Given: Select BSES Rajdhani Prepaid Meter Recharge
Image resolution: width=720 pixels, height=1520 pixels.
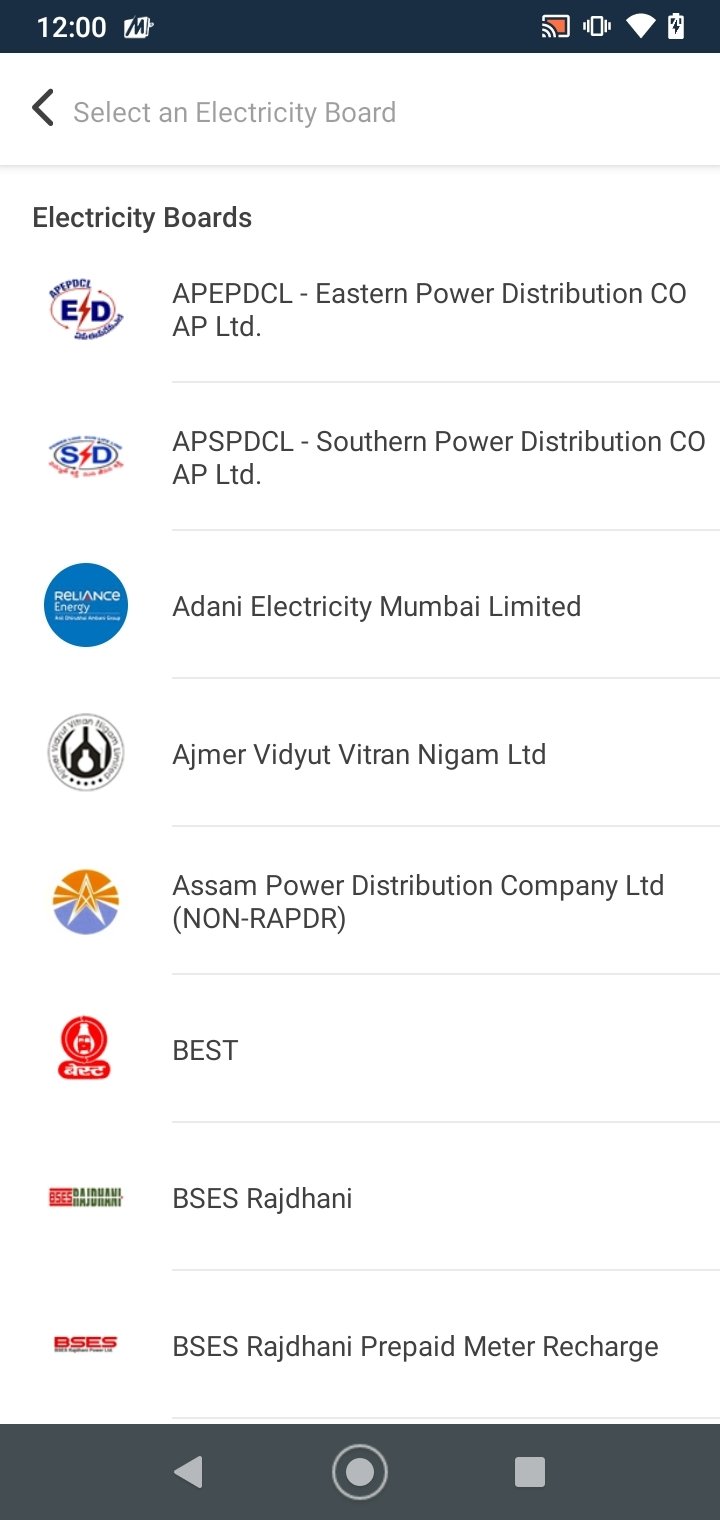Looking at the screenshot, I should point(360,1345).
